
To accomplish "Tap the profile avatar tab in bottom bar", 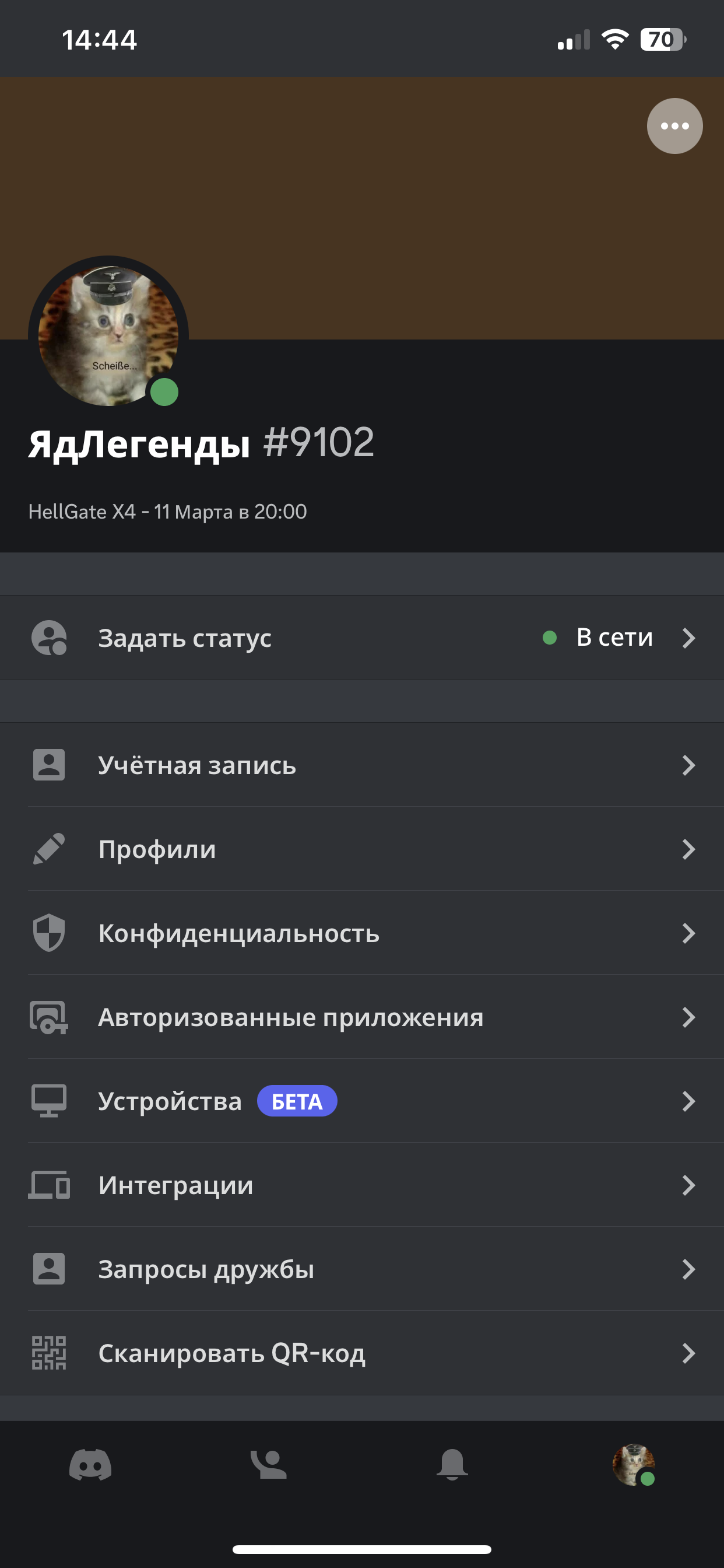I will [x=633, y=1465].
